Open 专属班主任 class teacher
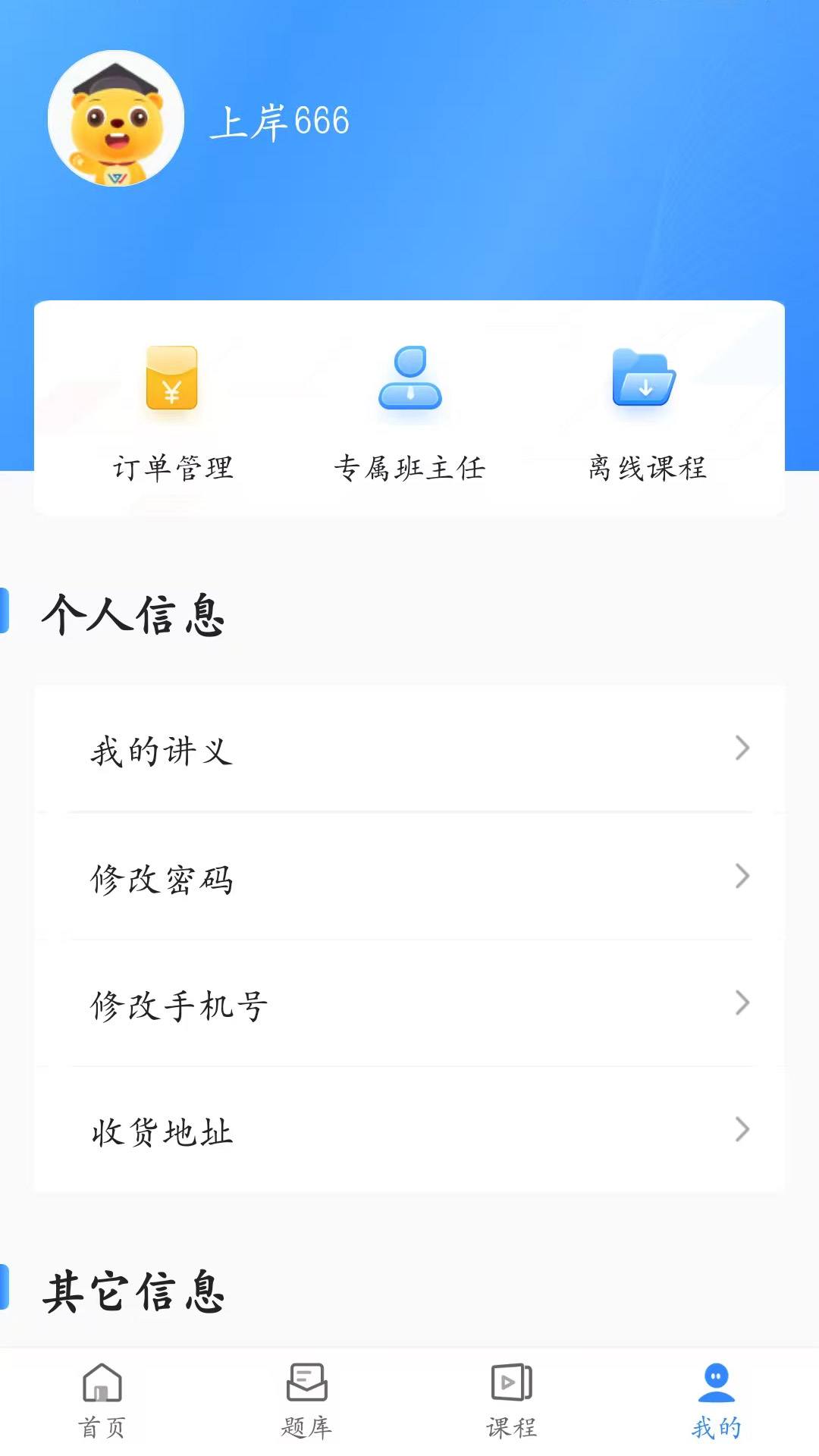Viewport: 819px width, 1456px height. pos(409,414)
